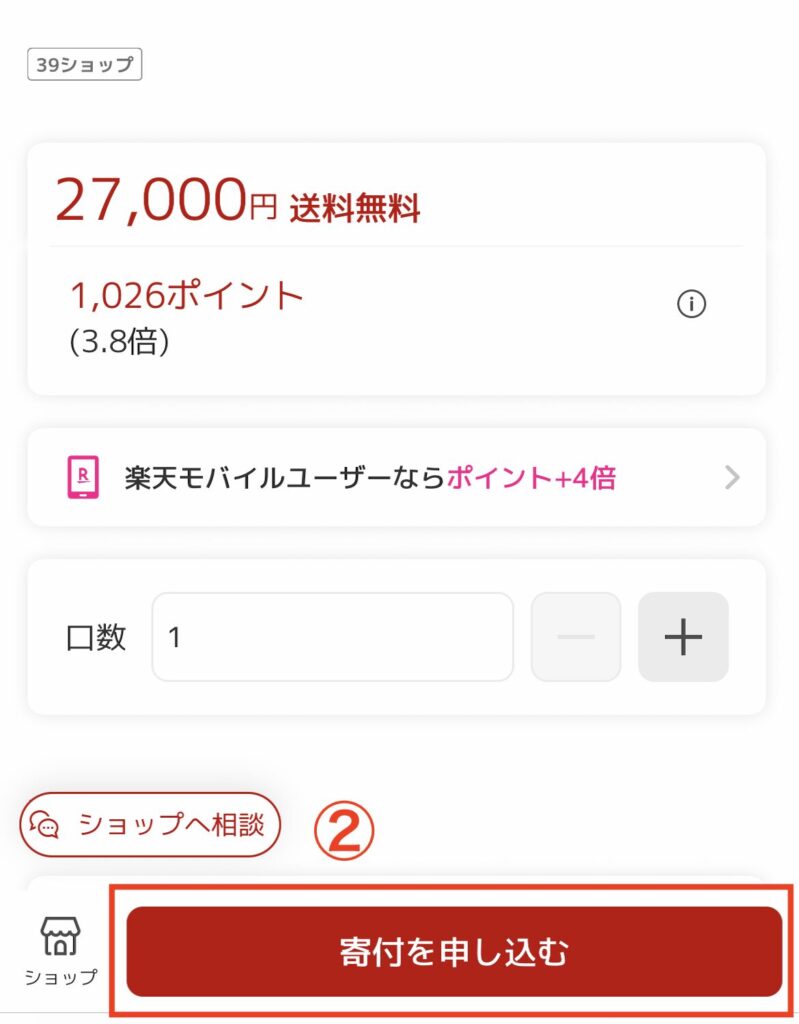Open ショップへ相談 chat

coord(151,825)
